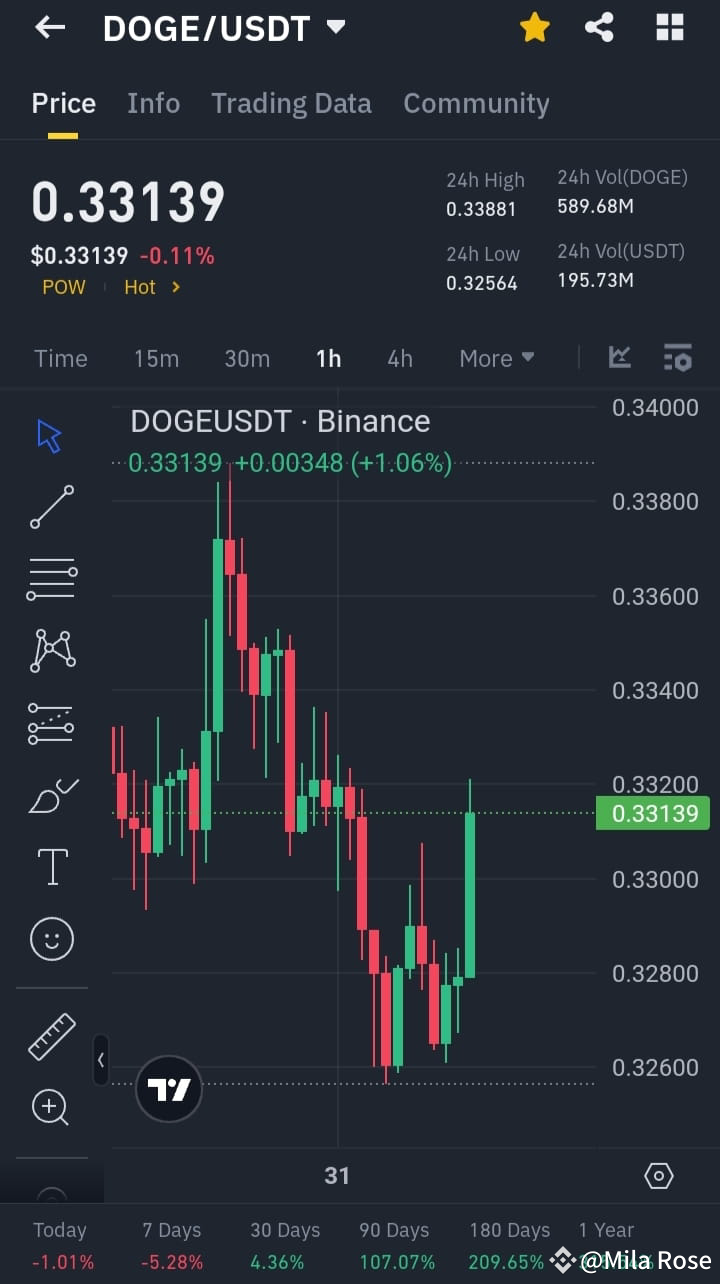This screenshot has height=1284, width=720.
Task: Share the DOGE/USDT page
Action: point(599,27)
